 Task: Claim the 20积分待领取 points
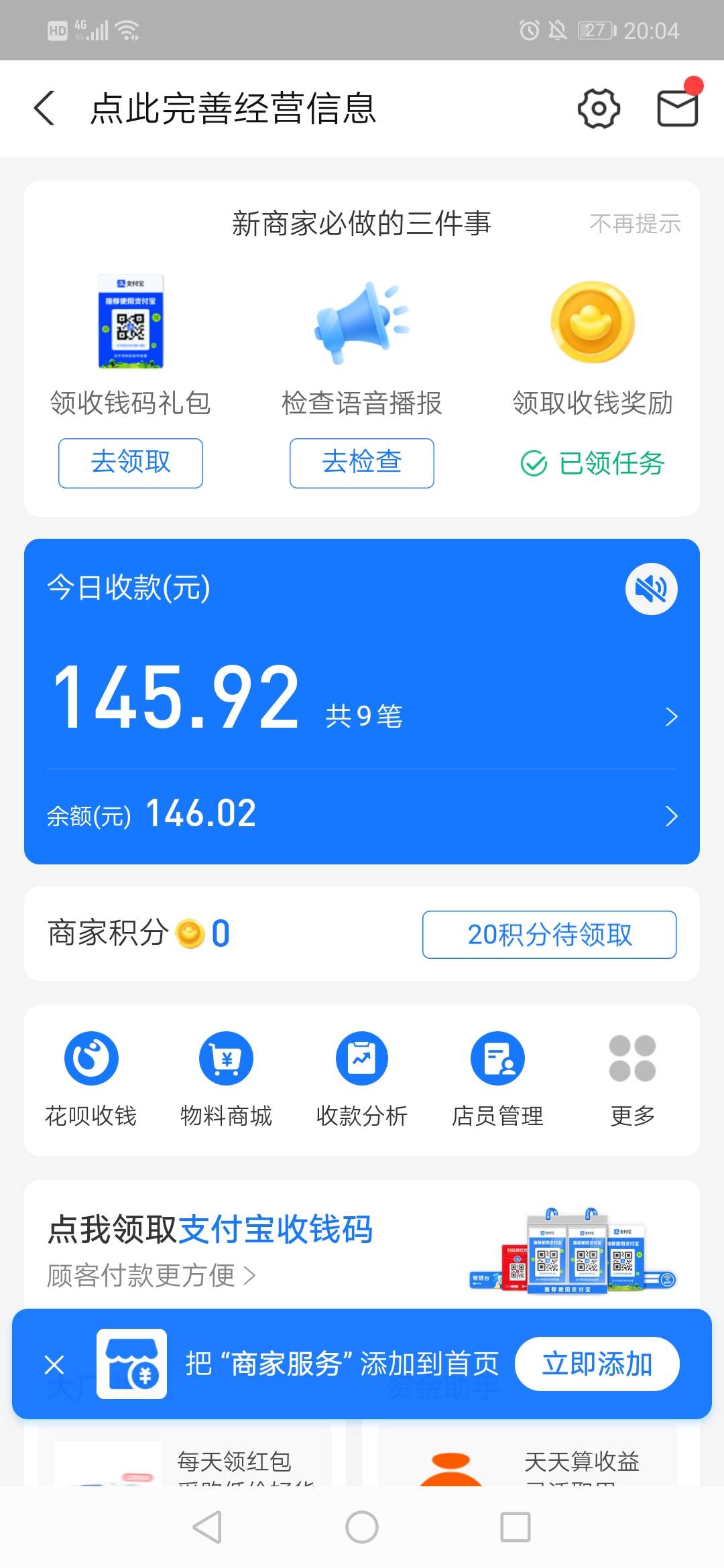(x=549, y=935)
